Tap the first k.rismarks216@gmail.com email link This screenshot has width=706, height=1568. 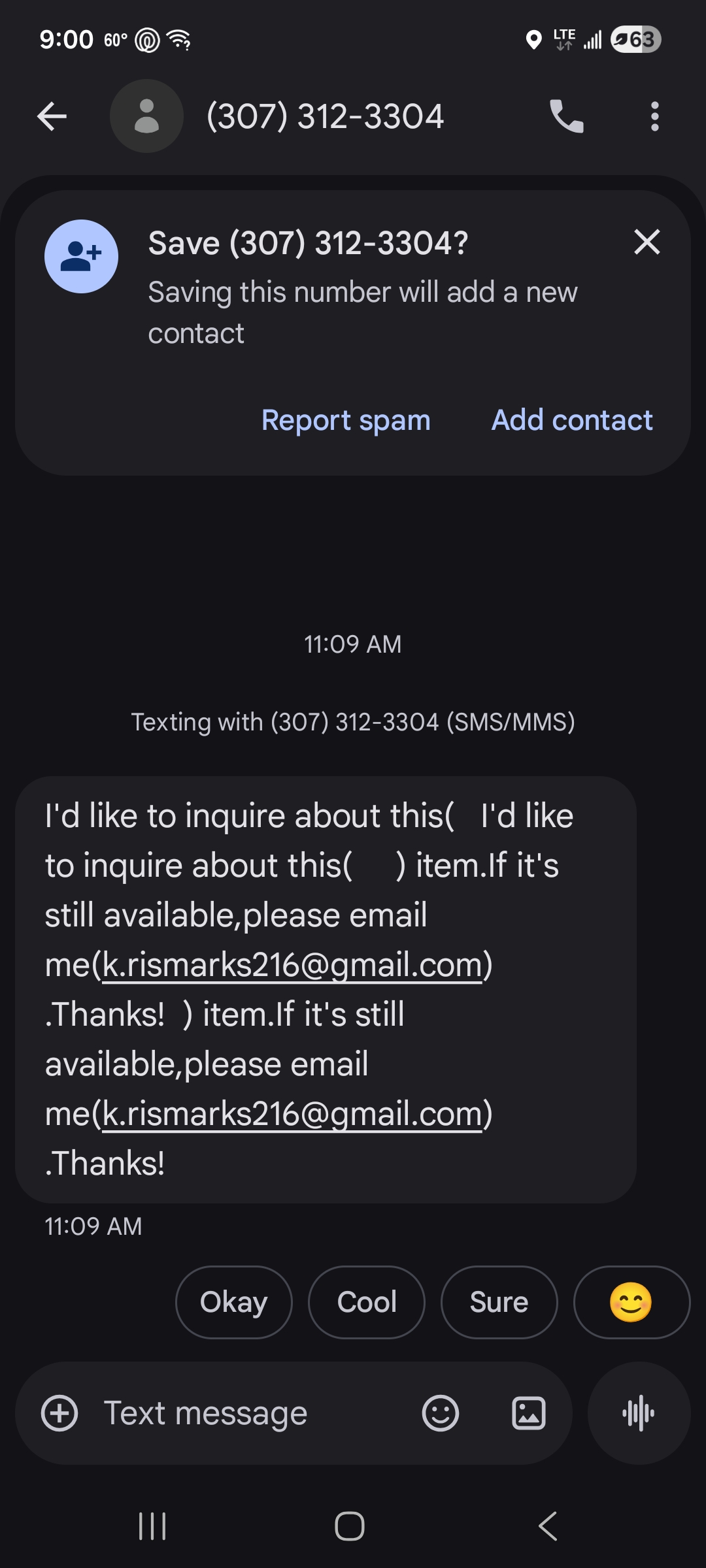(292, 965)
